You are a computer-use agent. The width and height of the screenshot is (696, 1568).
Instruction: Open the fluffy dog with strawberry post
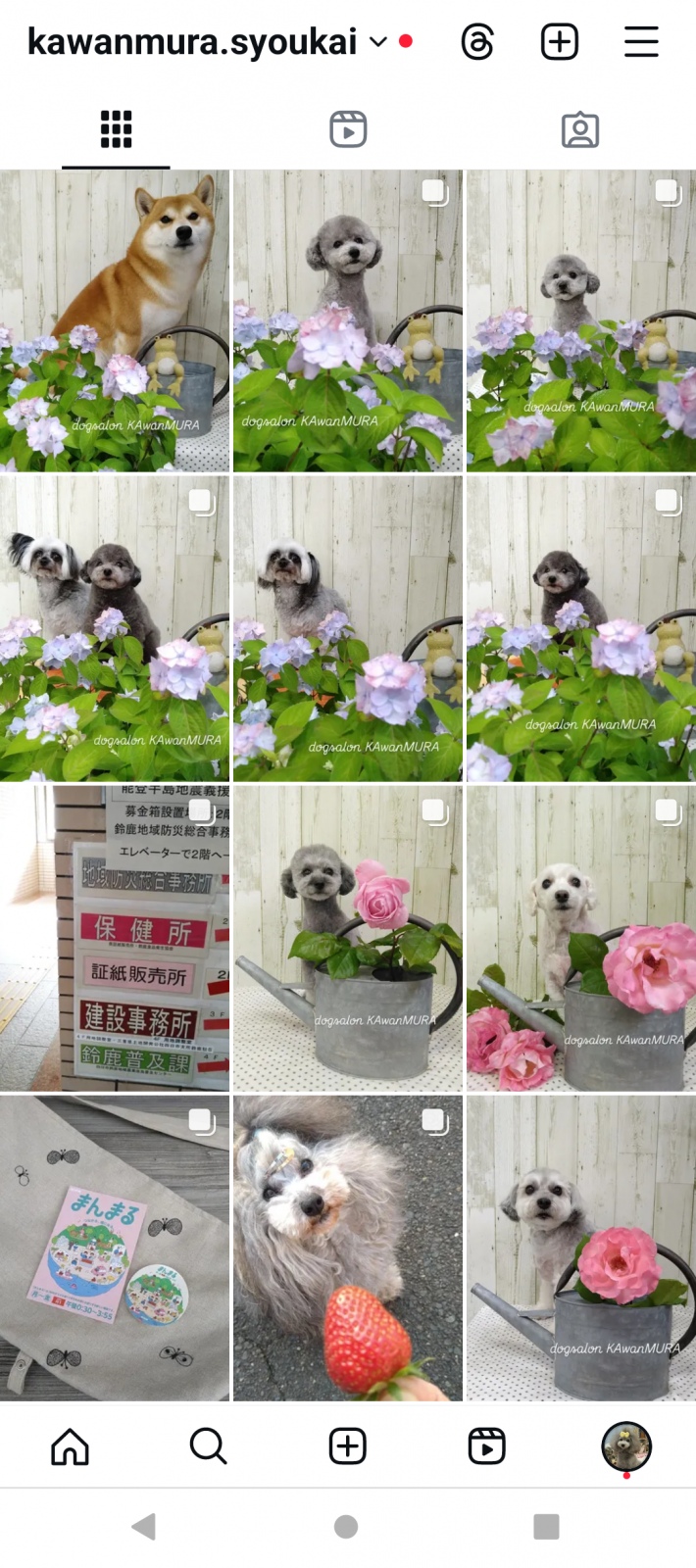pyautogui.click(x=348, y=1248)
